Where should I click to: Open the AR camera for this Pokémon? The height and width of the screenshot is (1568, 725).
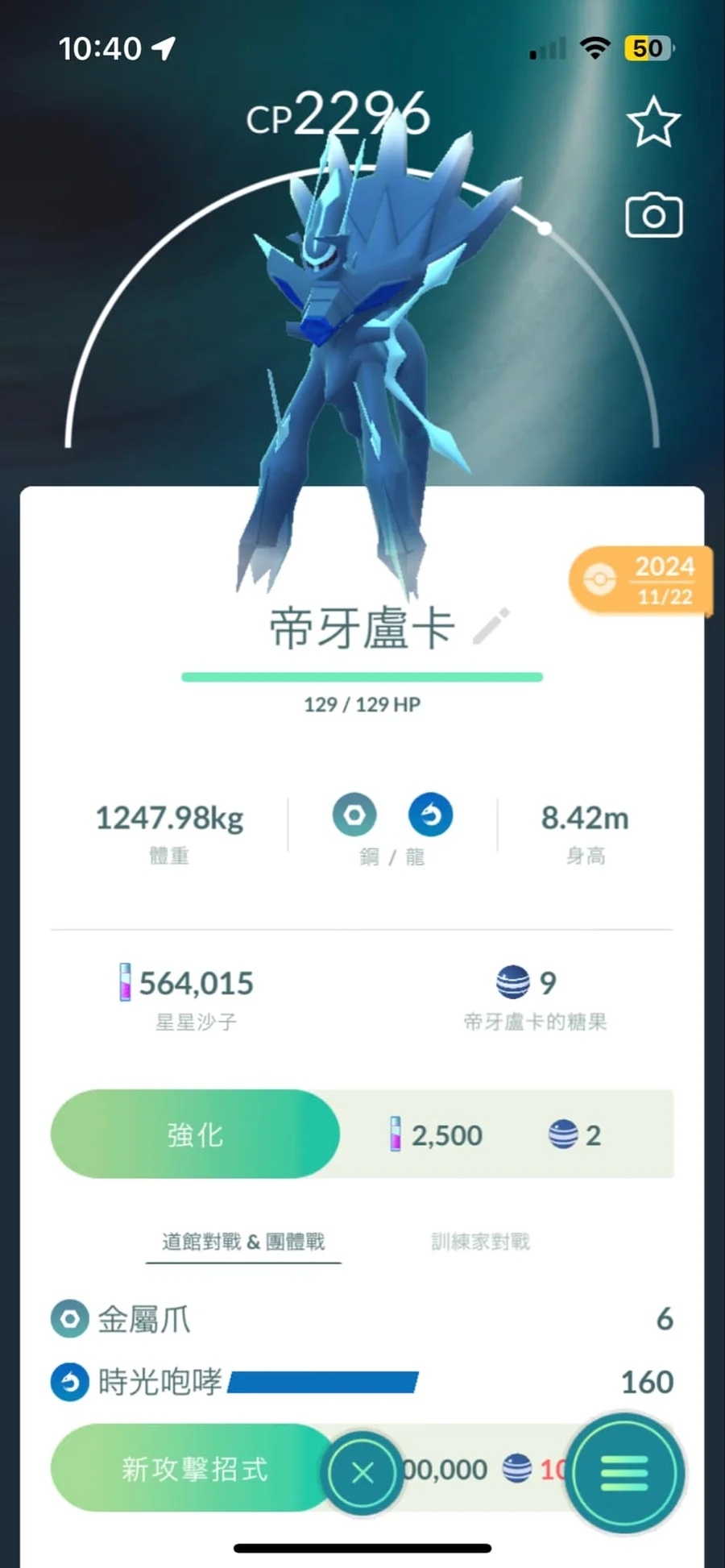pyautogui.click(x=653, y=216)
